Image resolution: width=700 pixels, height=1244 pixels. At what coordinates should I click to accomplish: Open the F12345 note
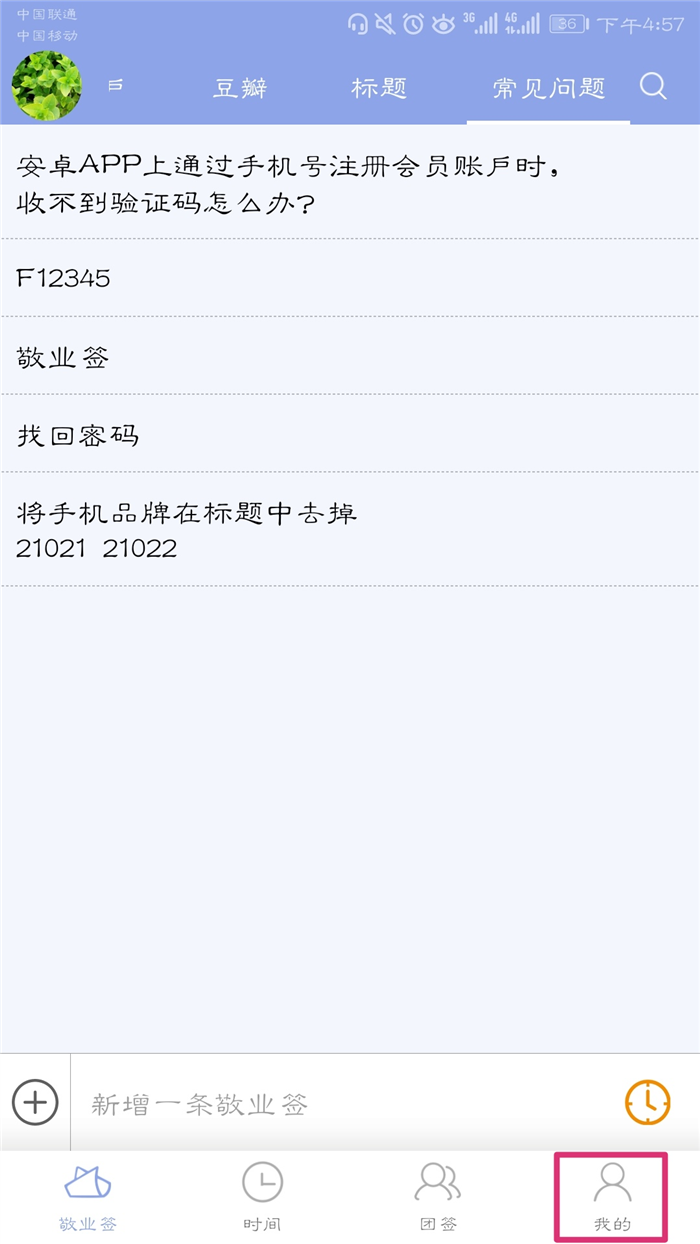(x=350, y=278)
